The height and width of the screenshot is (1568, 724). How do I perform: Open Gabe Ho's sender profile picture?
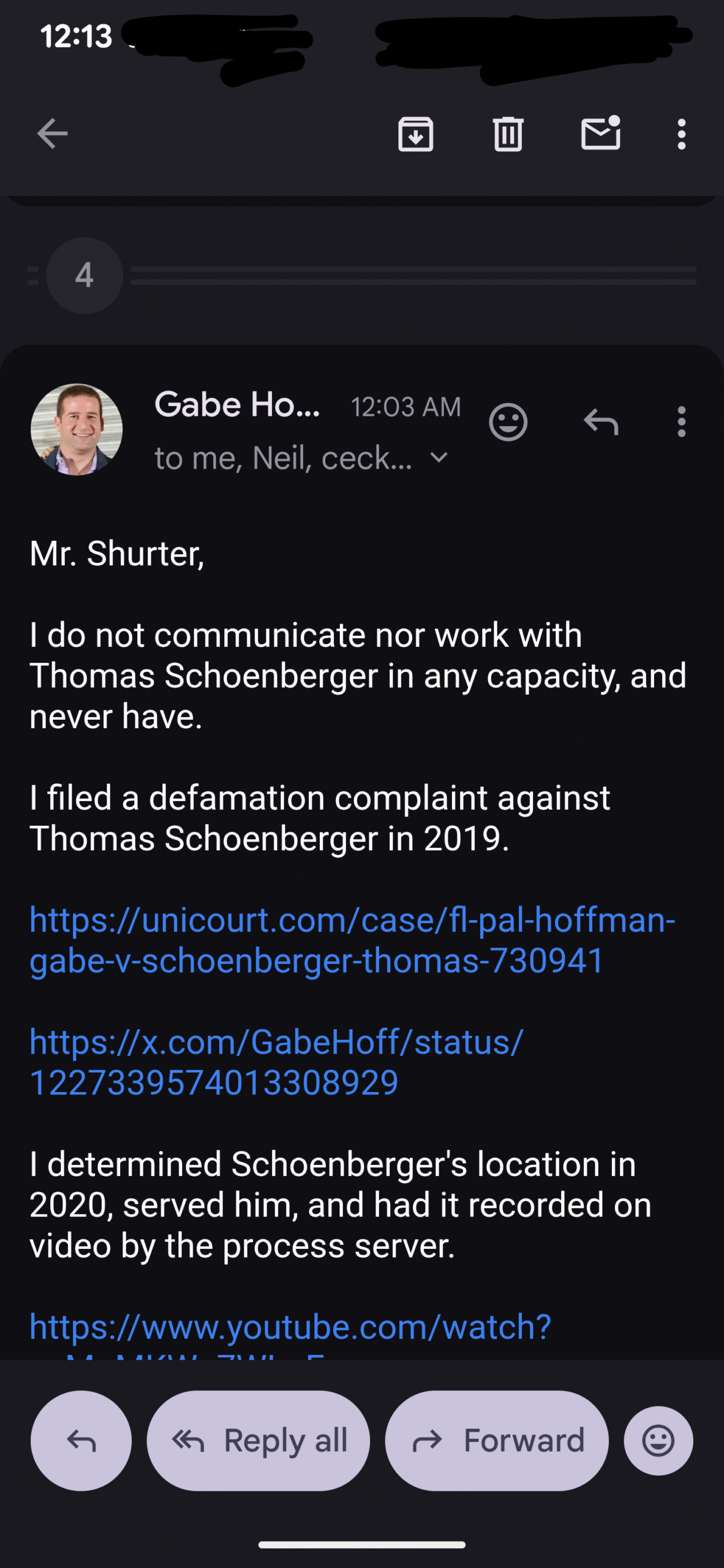77,429
